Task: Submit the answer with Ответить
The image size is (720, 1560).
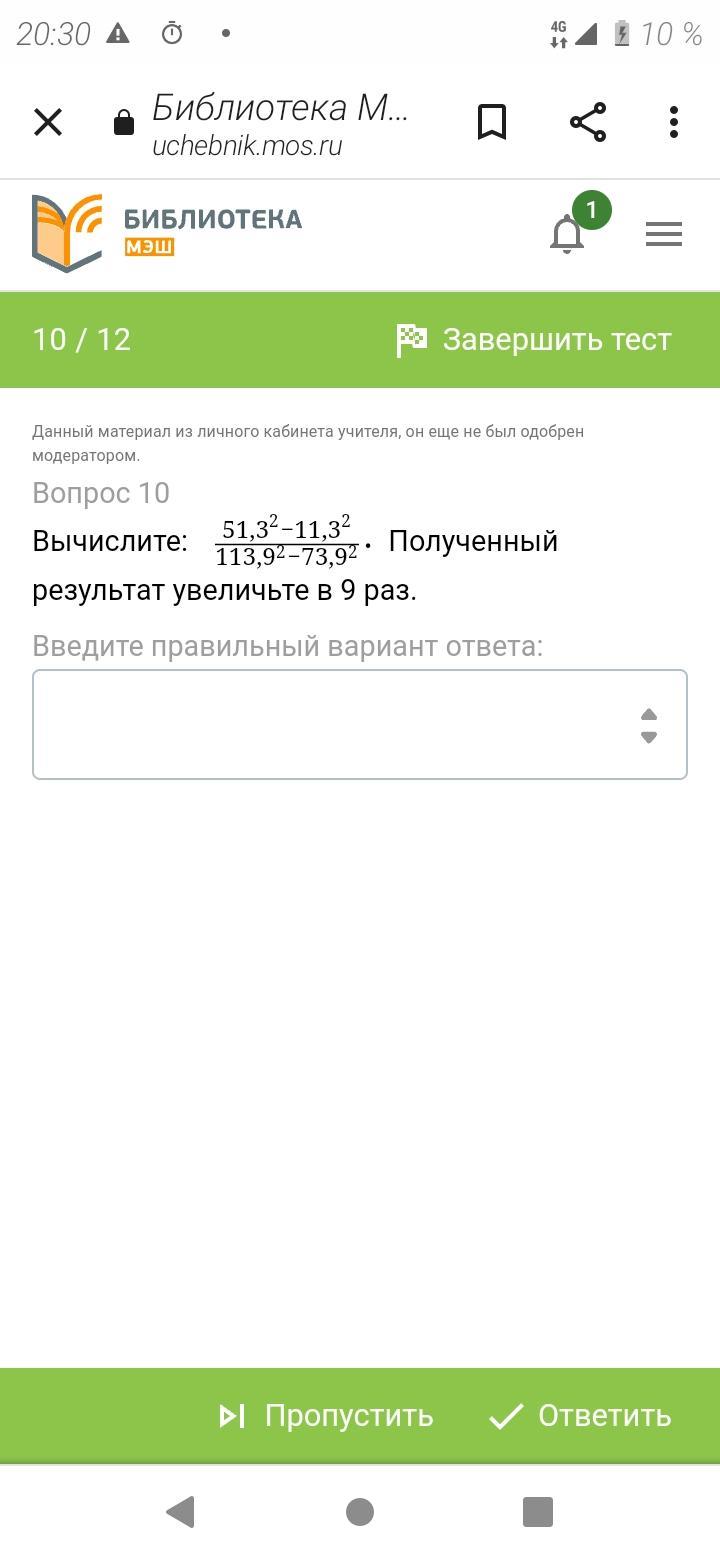Action: [x=580, y=1416]
